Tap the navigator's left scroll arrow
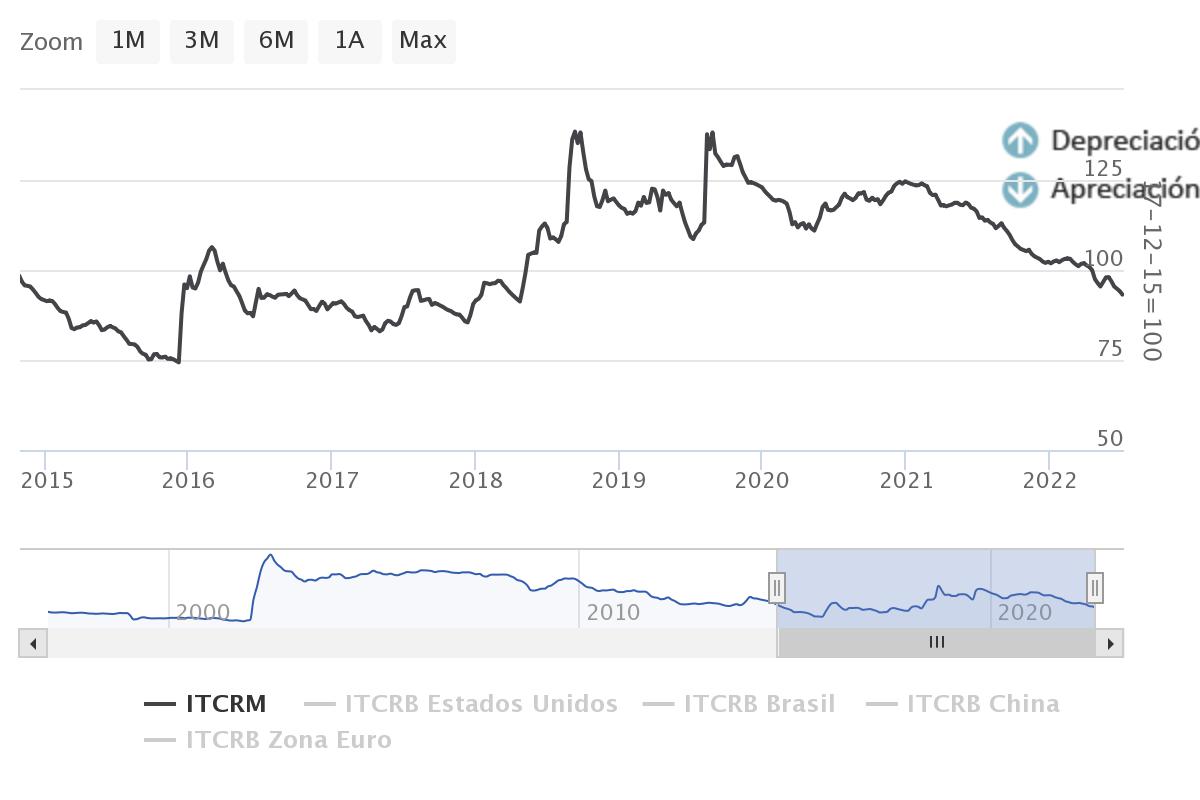This screenshot has width=1200, height=800. pos(33,643)
